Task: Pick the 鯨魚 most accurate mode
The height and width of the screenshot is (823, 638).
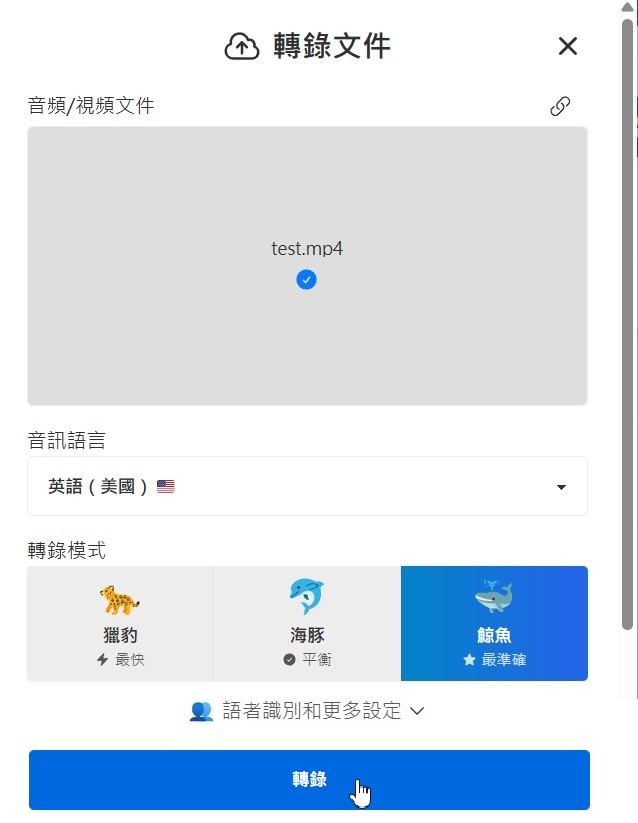Action: click(494, 623)
